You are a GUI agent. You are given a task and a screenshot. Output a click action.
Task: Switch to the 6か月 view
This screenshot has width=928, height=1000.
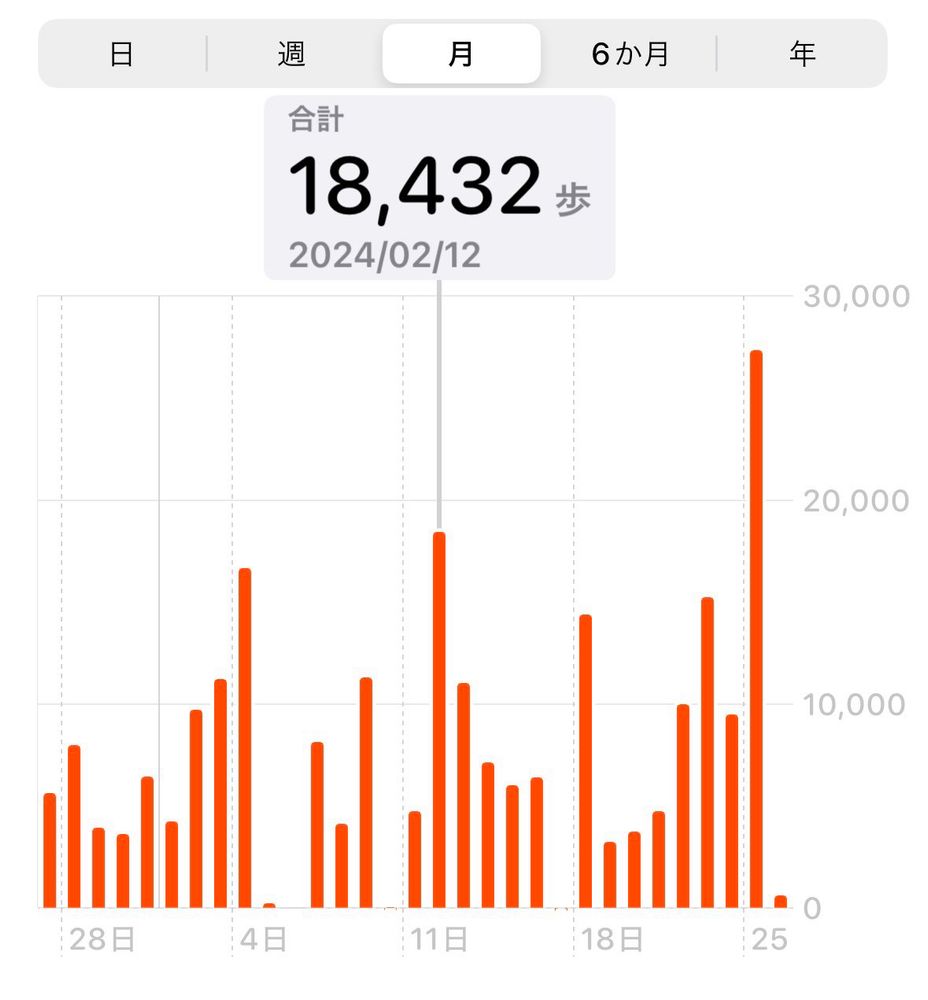click(x=630, y=54)
